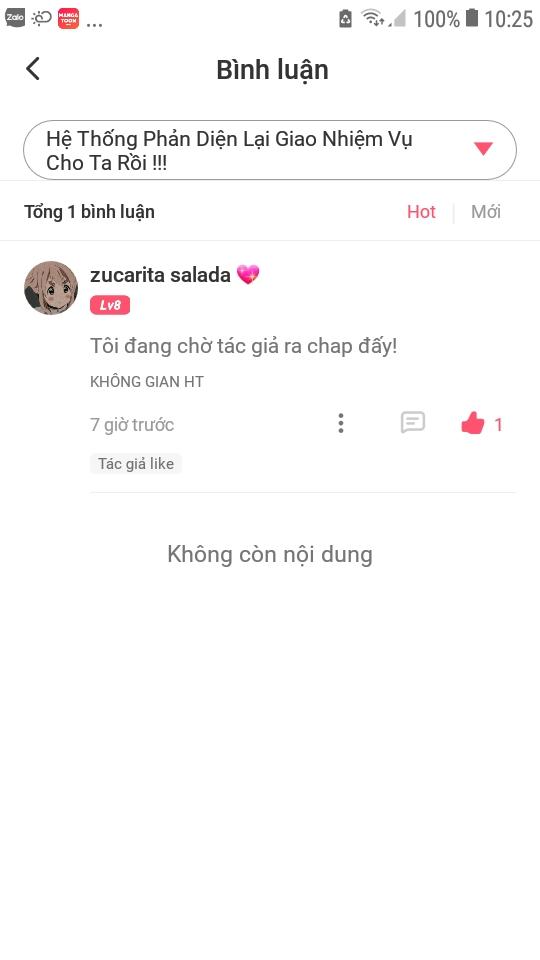Screen dimensions: 540x960
Task: Open the KHÔNG GIAN HT link
Action: click(x=147, y=381)
